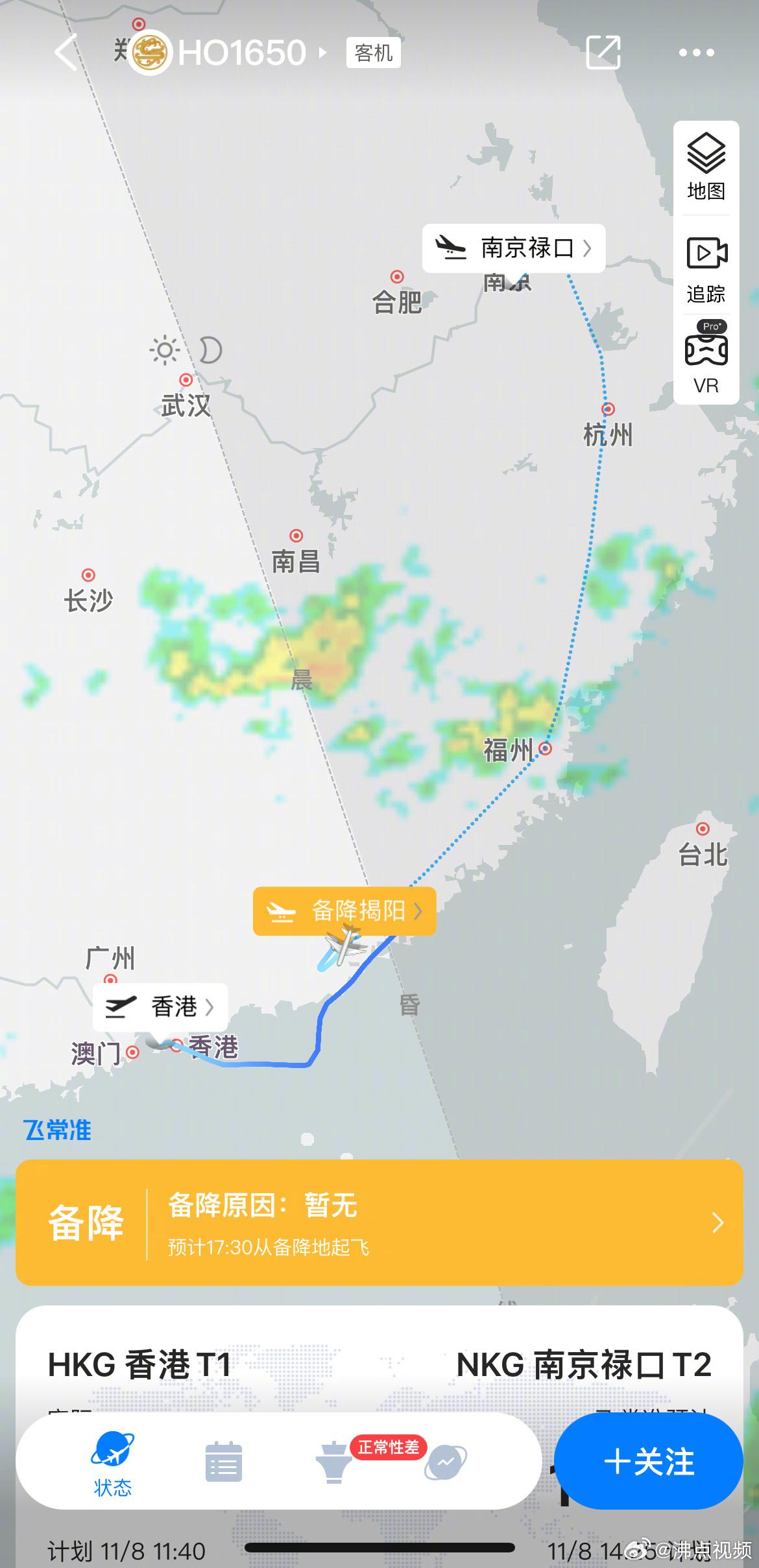
Task: Open the three-dot overflow menu
Action: [x=696, y=53]
